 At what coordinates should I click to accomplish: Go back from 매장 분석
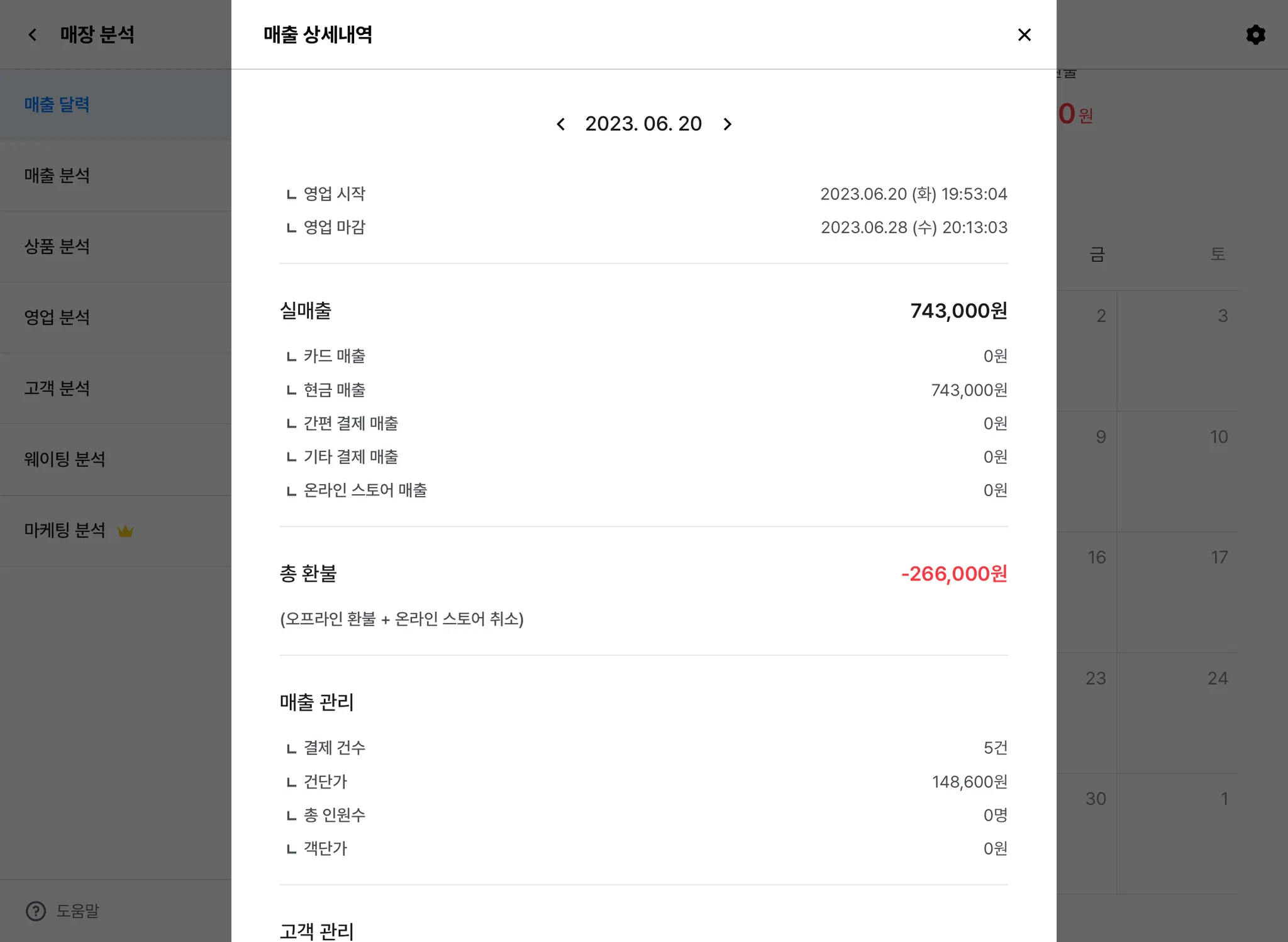click(33, 35)
